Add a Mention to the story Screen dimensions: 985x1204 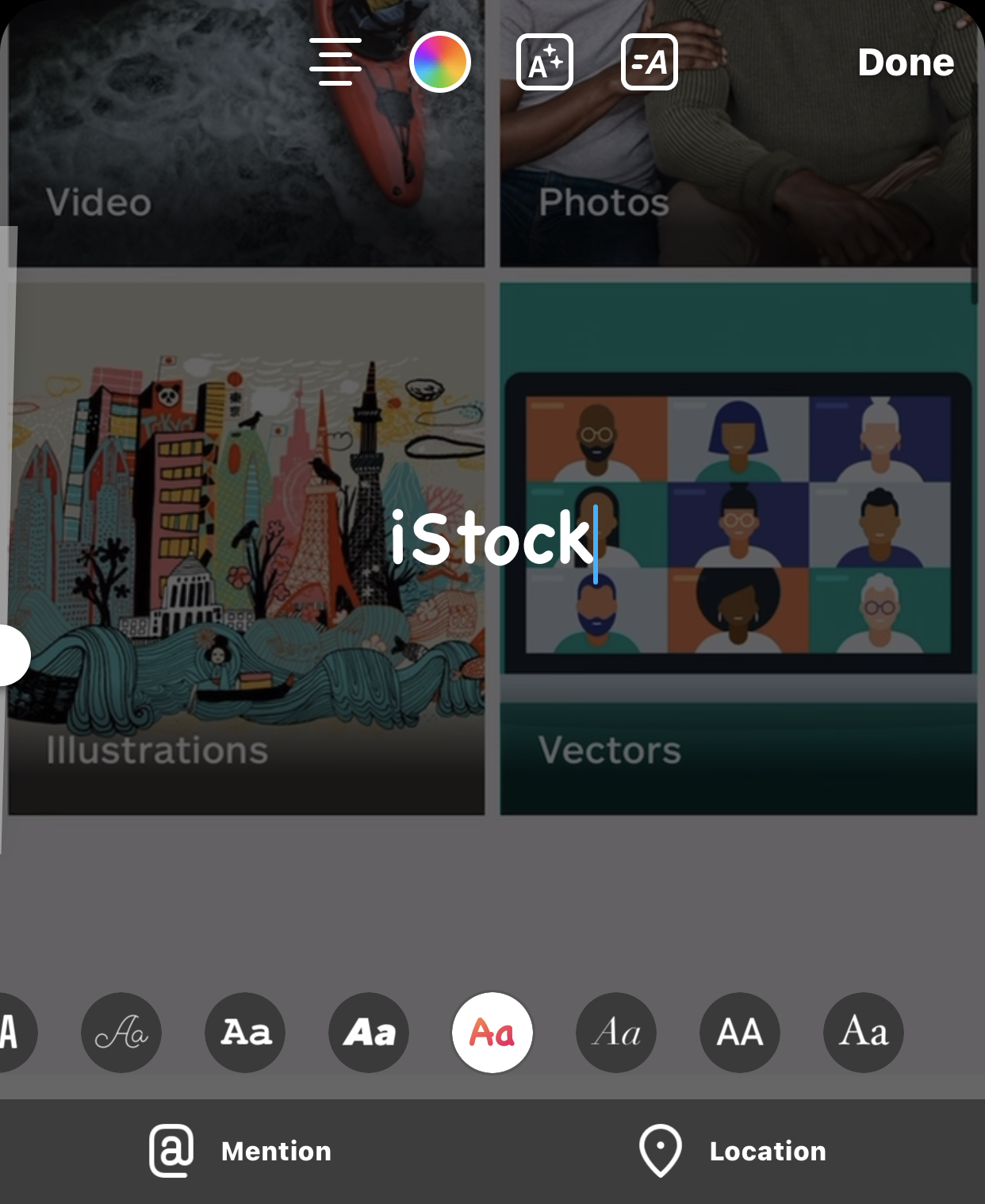tap(240, 1151)
